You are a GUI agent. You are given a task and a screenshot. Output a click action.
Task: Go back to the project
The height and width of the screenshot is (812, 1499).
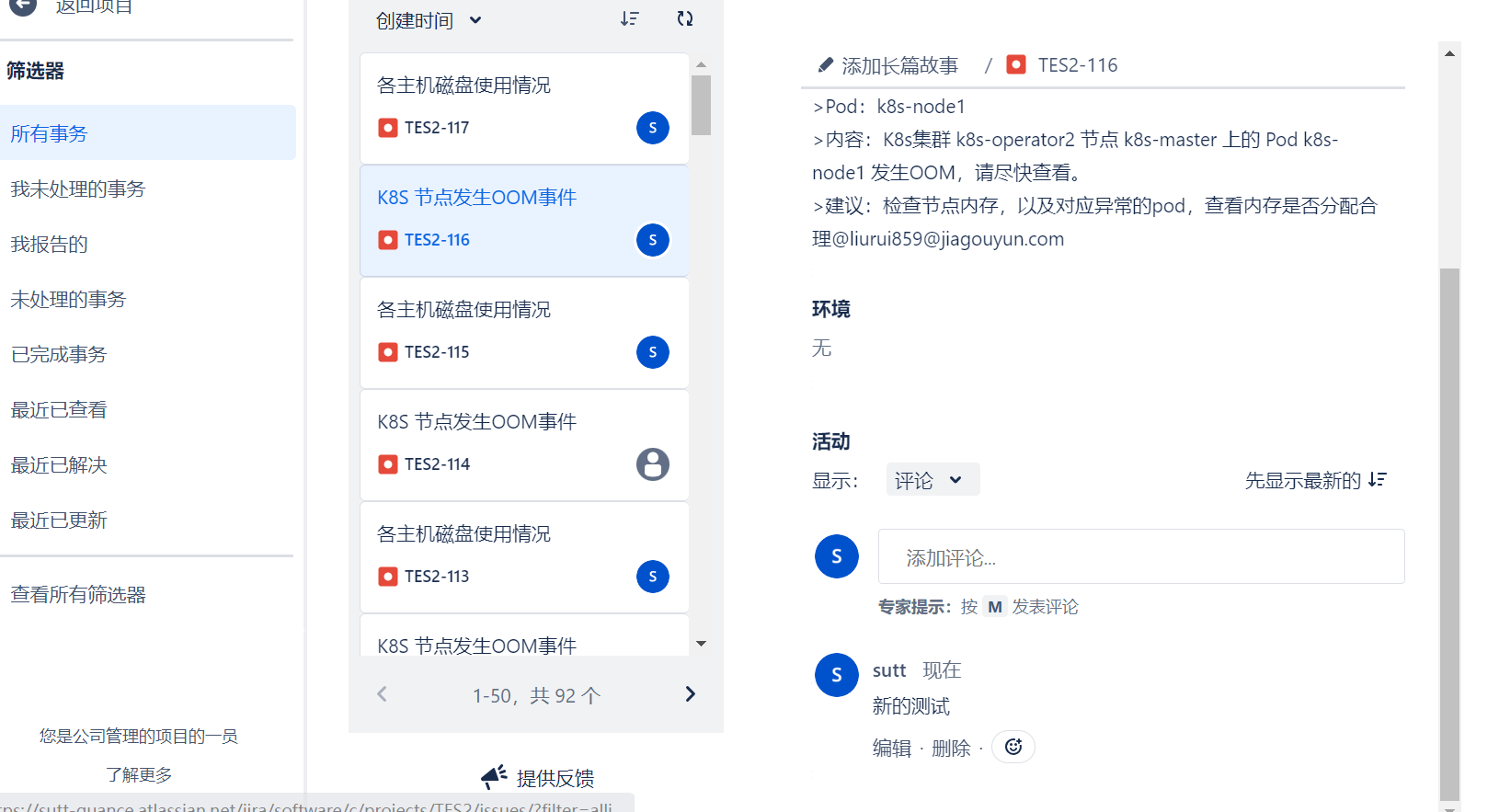coord(72,6)
